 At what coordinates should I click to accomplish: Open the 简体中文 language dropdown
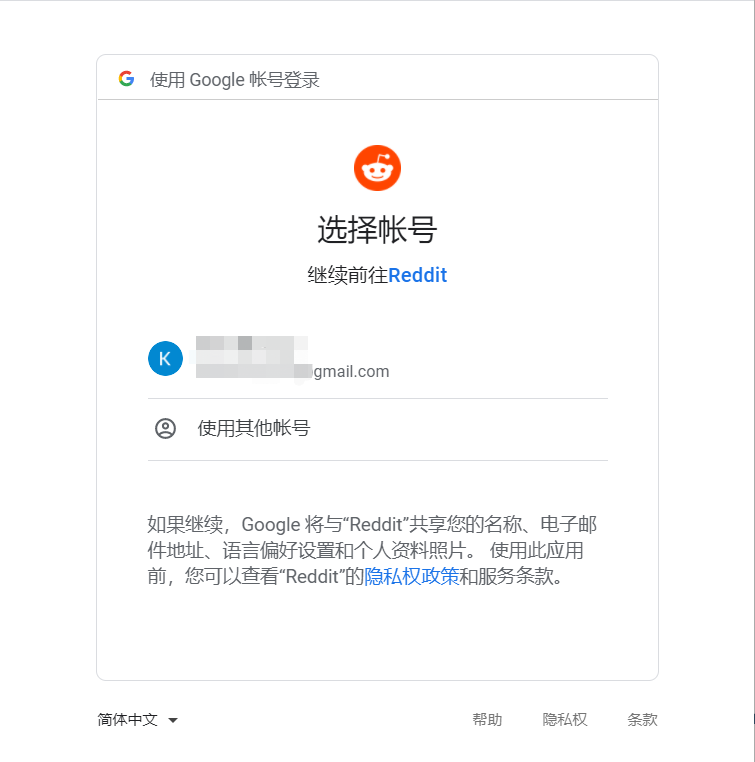[x=137, y=720]
